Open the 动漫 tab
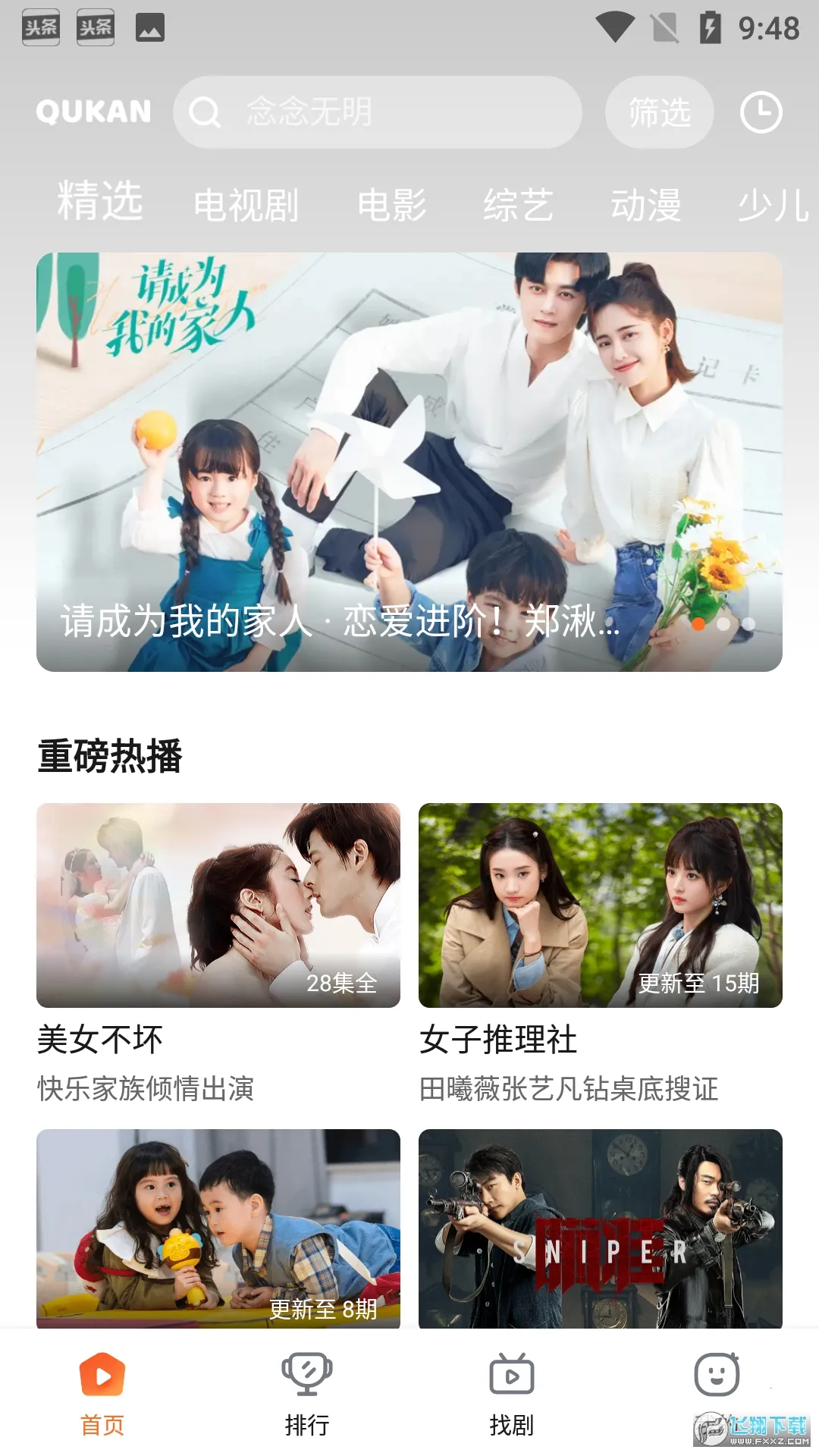 (646, 206)
